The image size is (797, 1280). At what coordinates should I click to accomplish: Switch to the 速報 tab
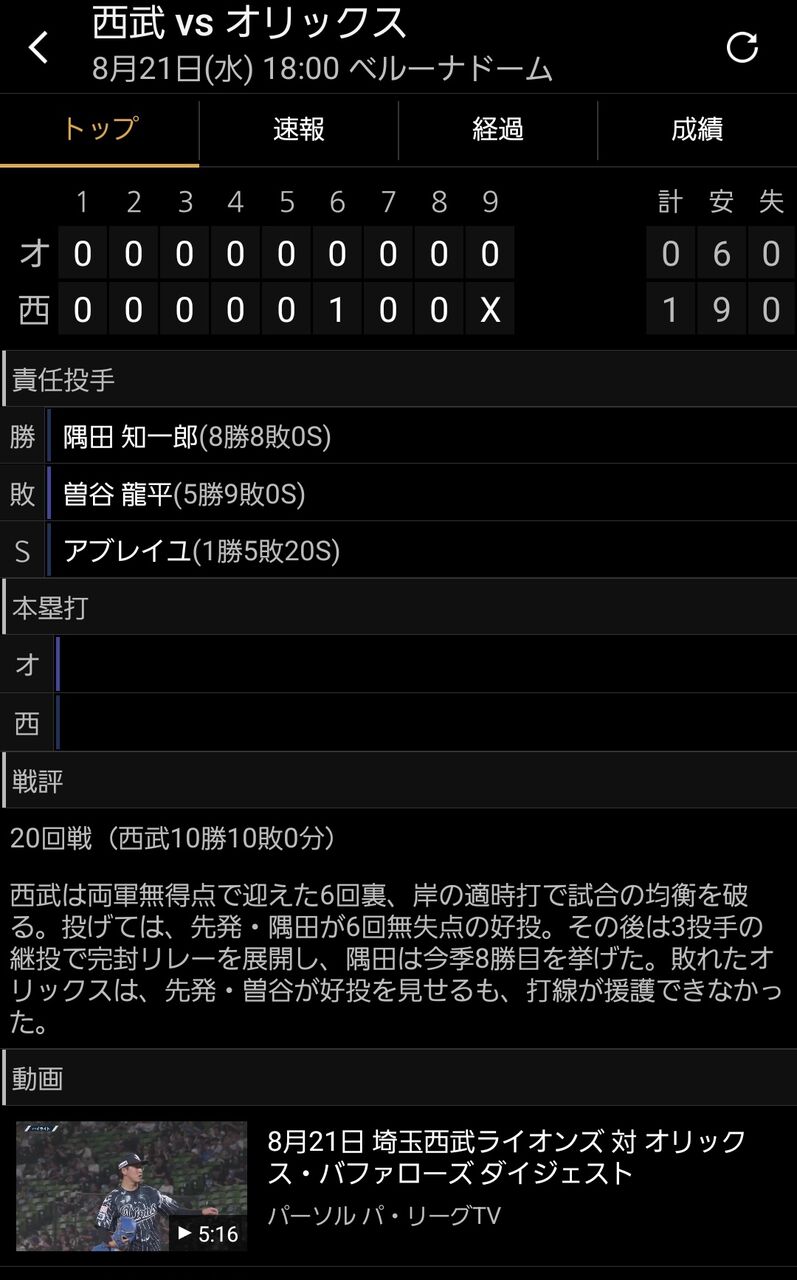(298, 130)
